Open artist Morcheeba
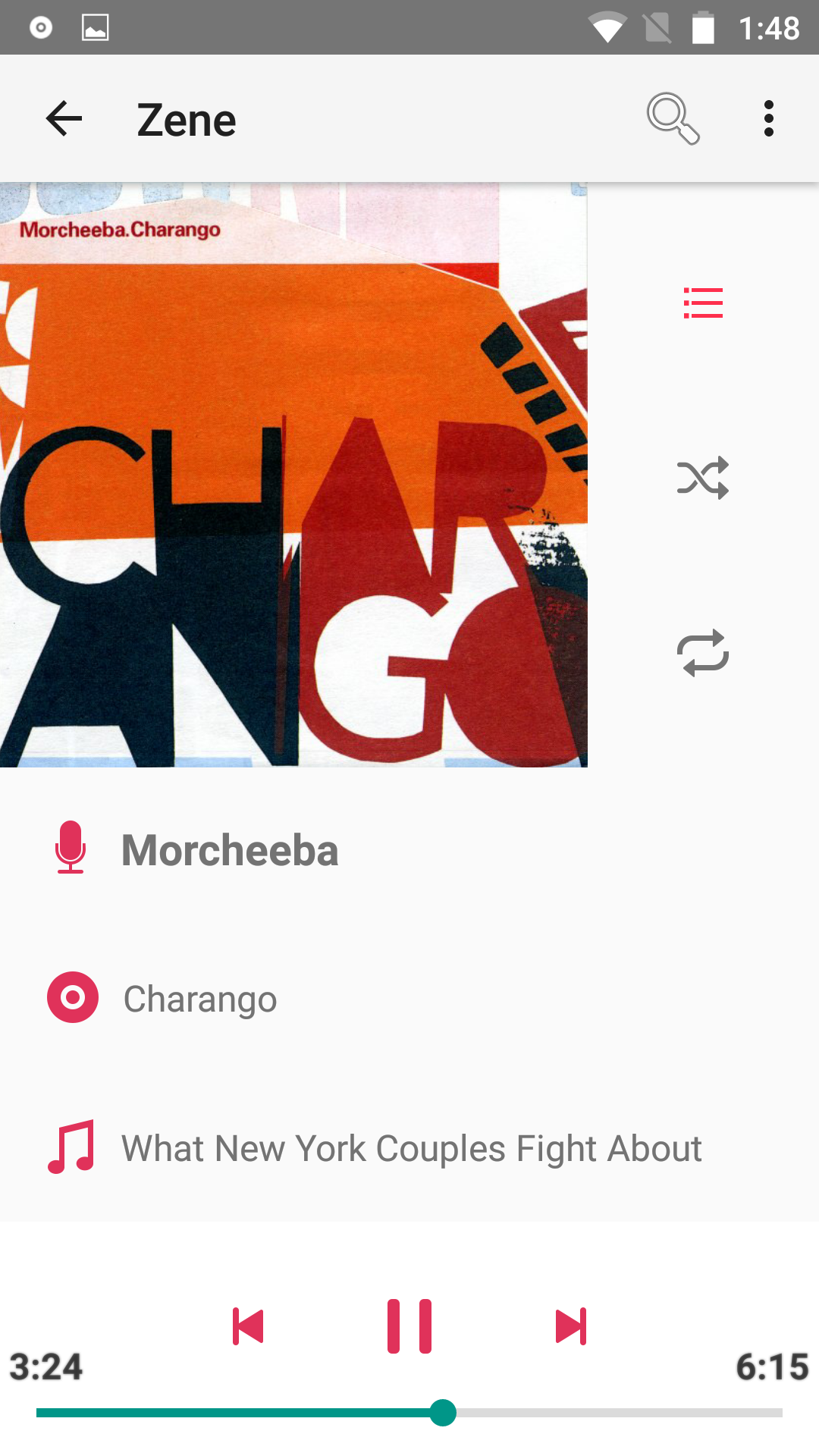This screenshot has height=1456, width=819. (x=230, y=850)
